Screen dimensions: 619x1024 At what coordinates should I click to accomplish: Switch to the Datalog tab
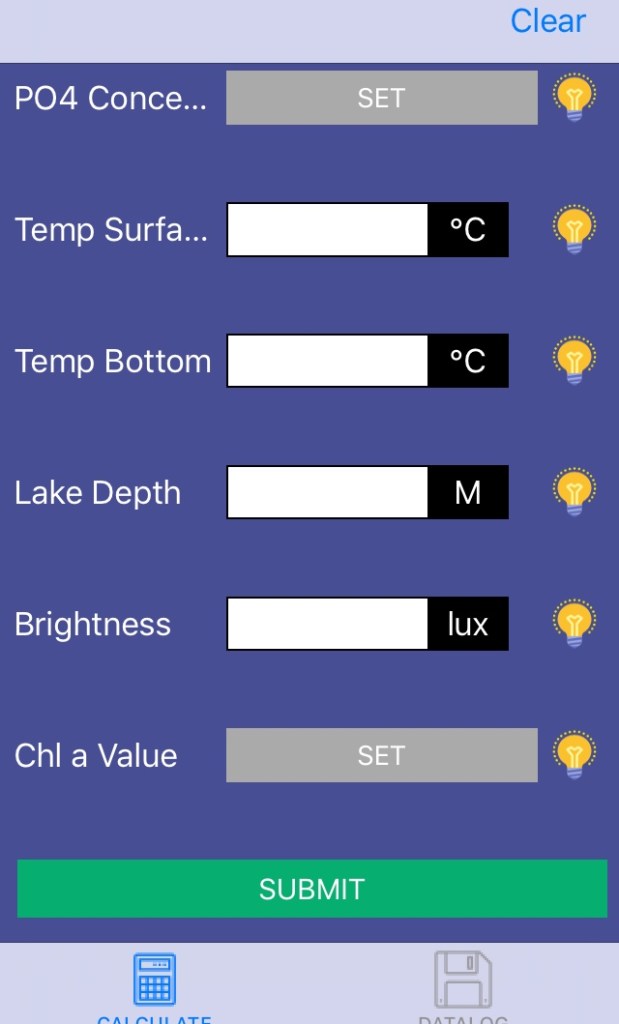[x=463, y=985]
